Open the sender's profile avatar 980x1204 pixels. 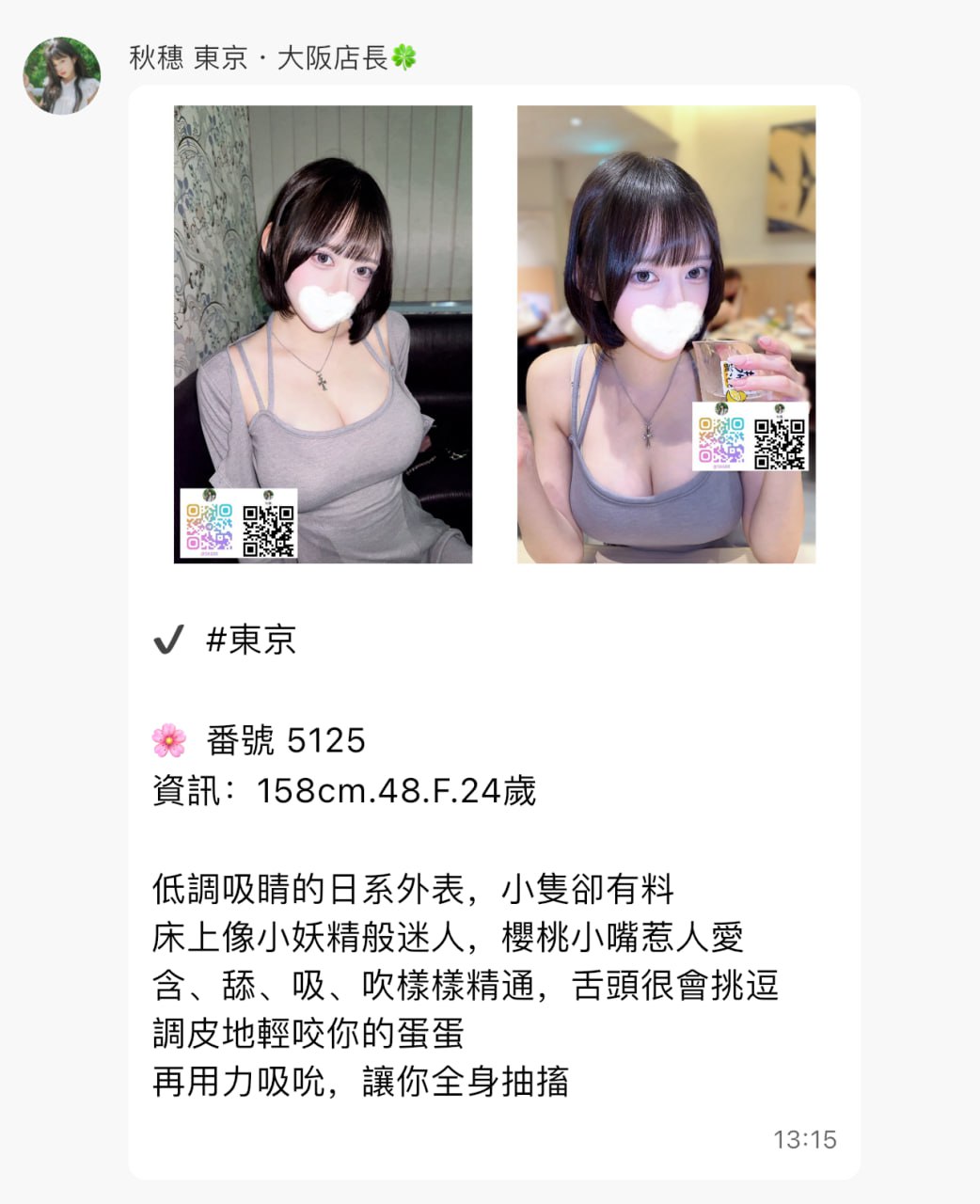click(61, 76)
